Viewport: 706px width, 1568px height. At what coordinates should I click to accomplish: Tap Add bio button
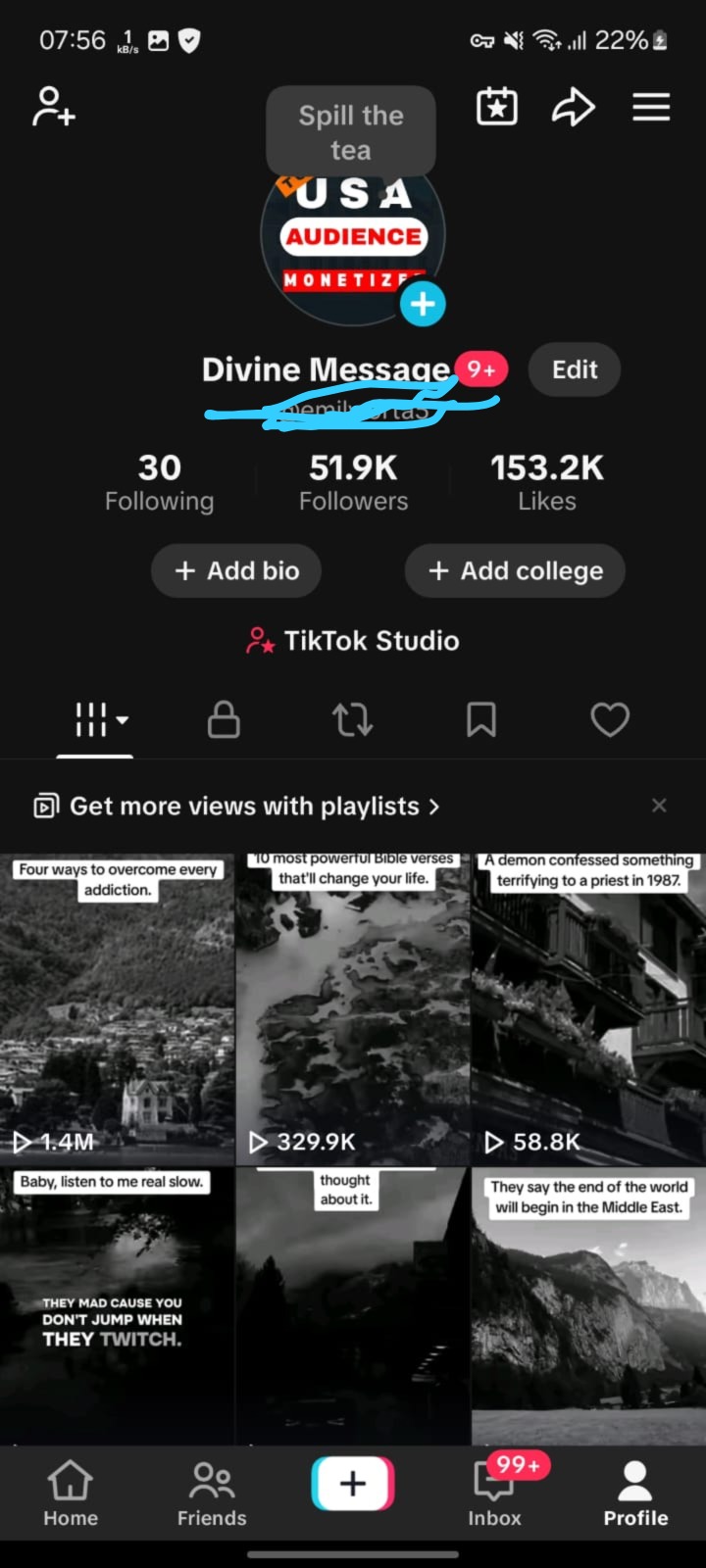236,570
